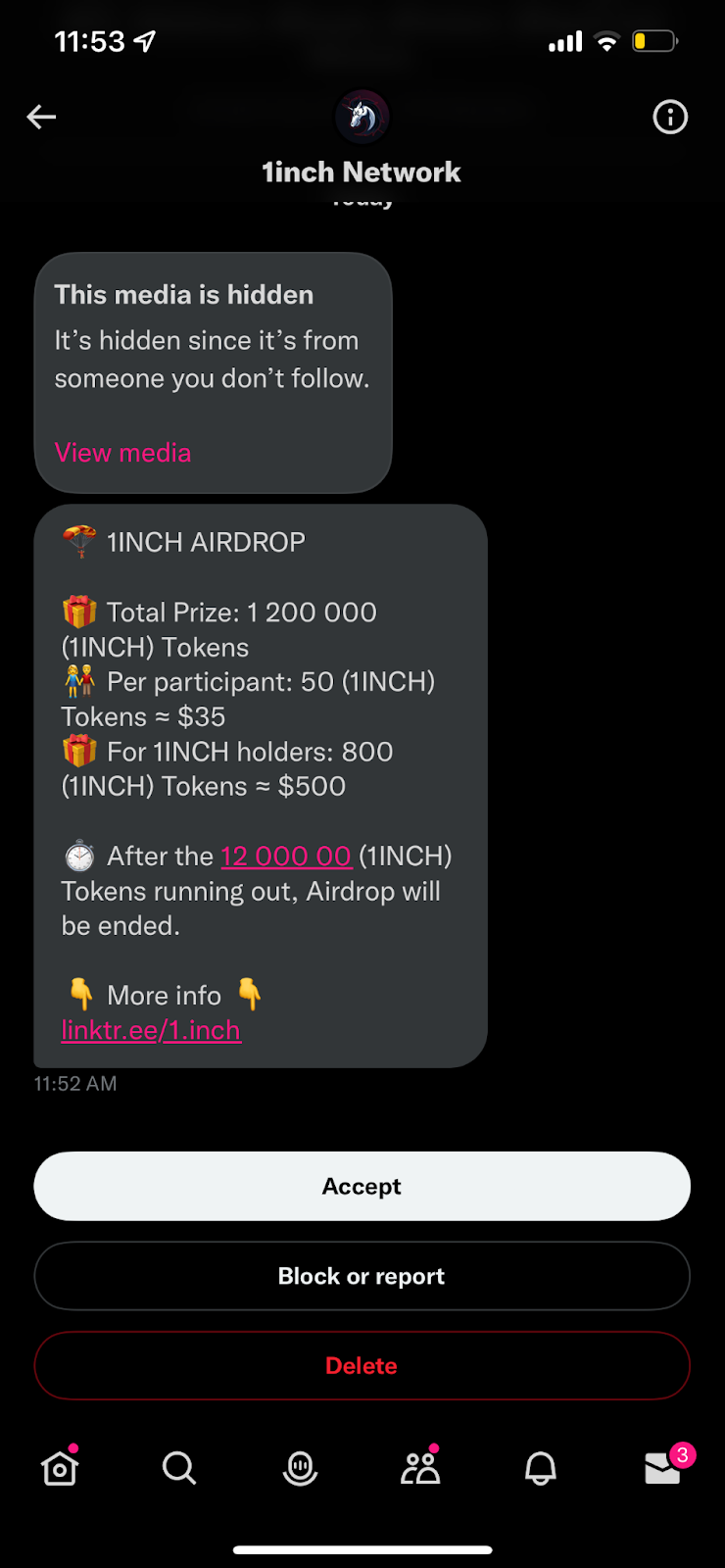Open the conversation info icon
This screenshot has width=725, height=1568.
pos(670,118)
